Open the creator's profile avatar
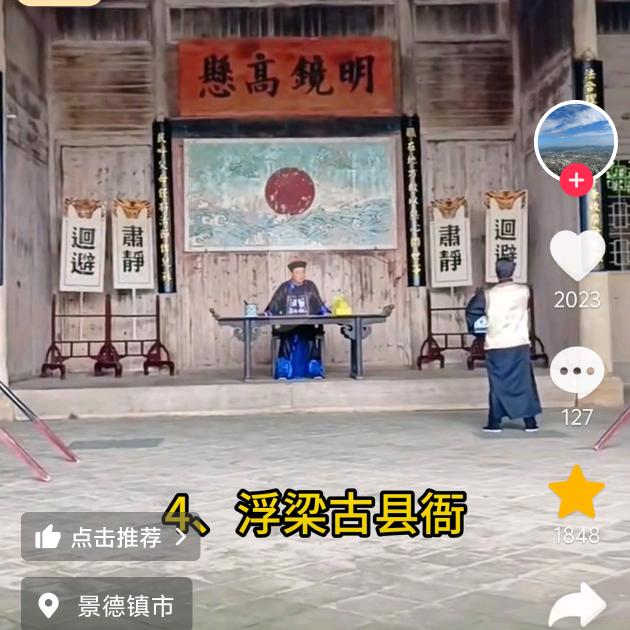The image size is (630, 630). click(x=576, y=140)
